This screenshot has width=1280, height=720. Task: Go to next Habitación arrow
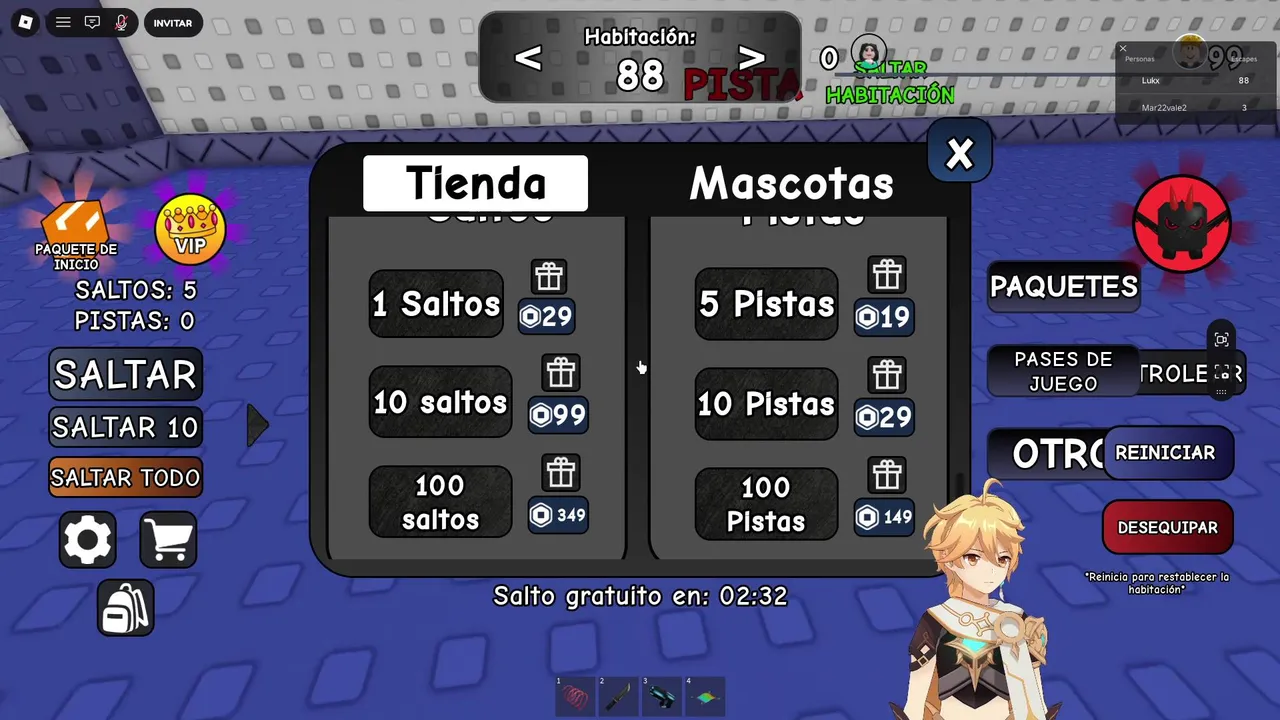(x=751, y=58)
